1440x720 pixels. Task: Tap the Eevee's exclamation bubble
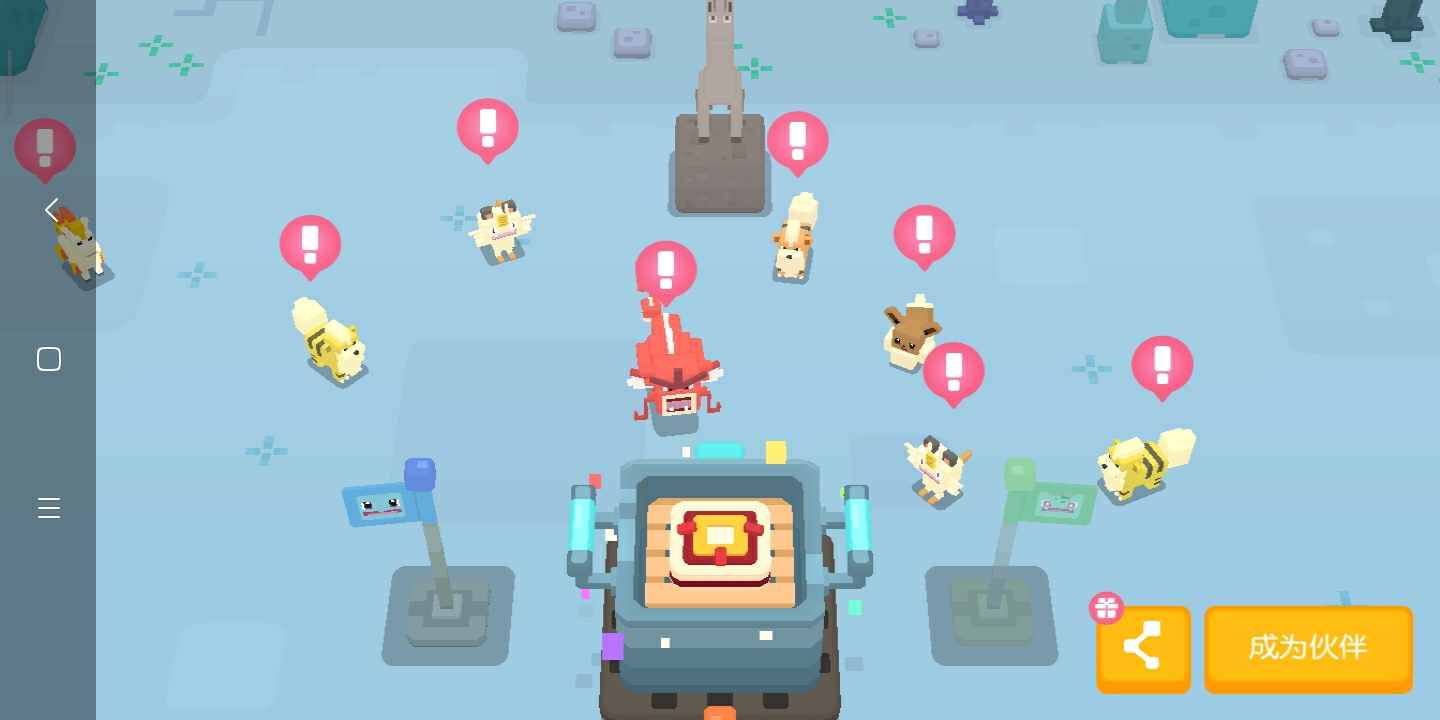924,235
